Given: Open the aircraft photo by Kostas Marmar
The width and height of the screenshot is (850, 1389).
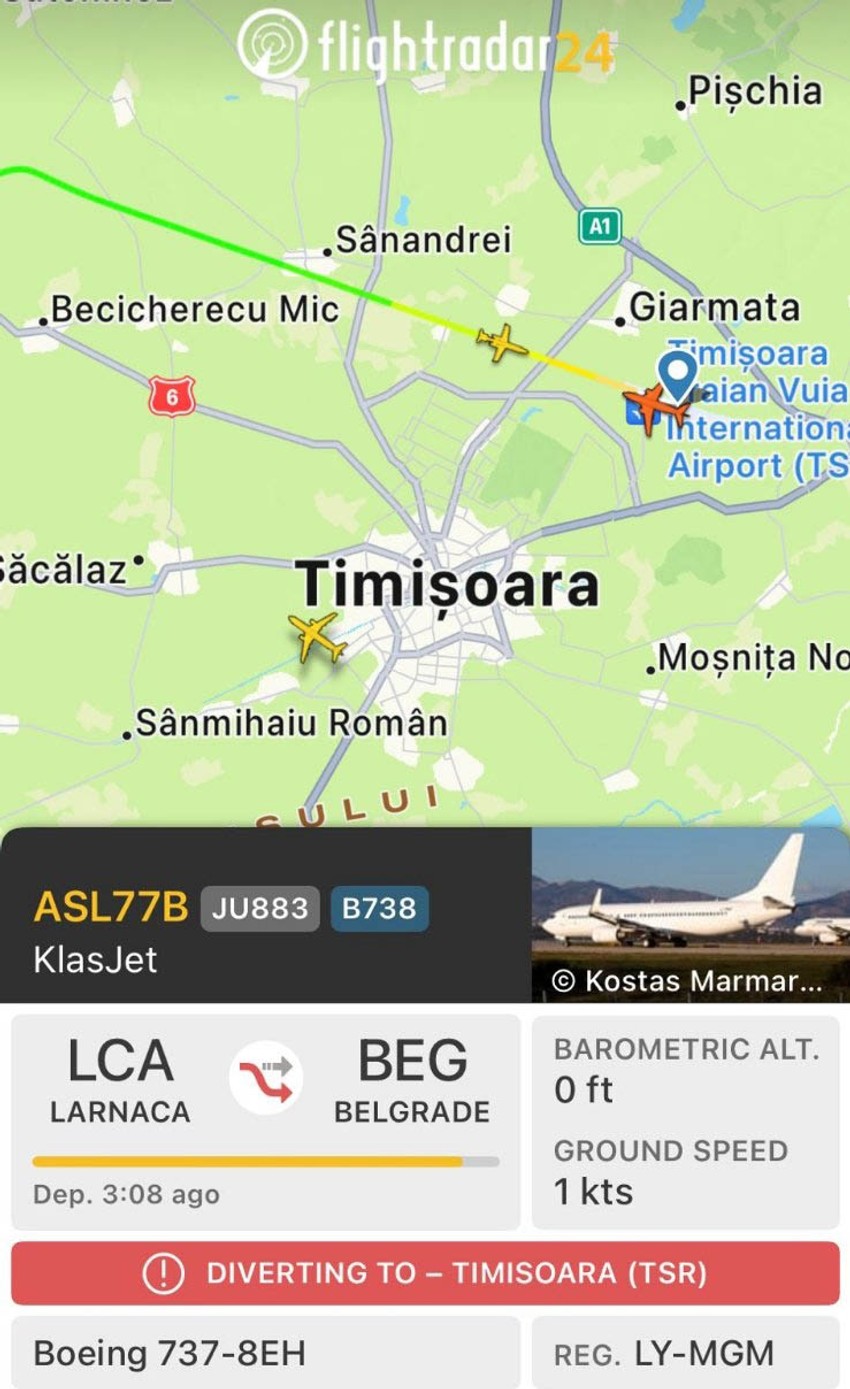Looking at the screenshot, I should 690,914.
